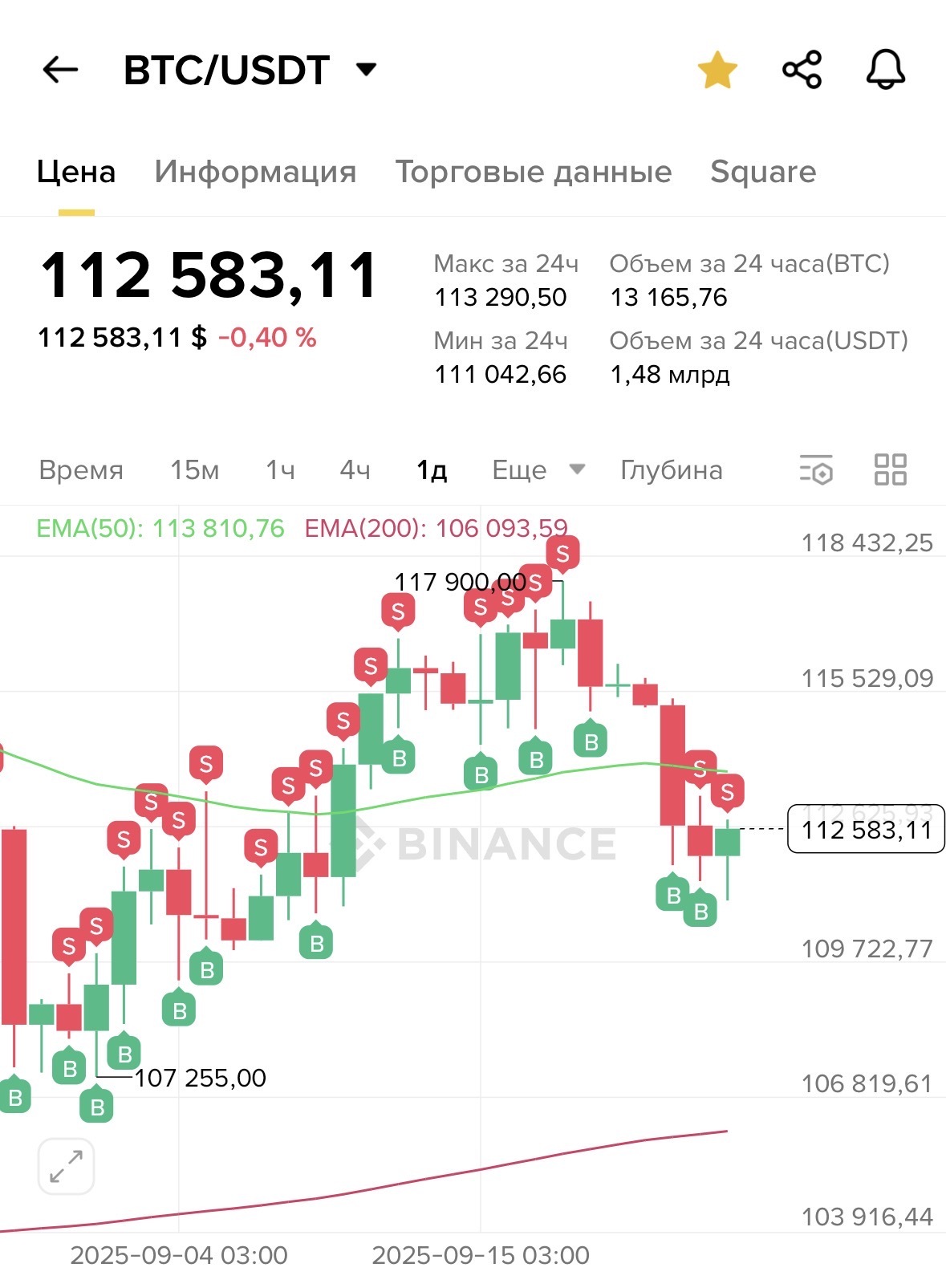Open the Square tab
The image size is (946, 1288).
click(x=762, y=172)
